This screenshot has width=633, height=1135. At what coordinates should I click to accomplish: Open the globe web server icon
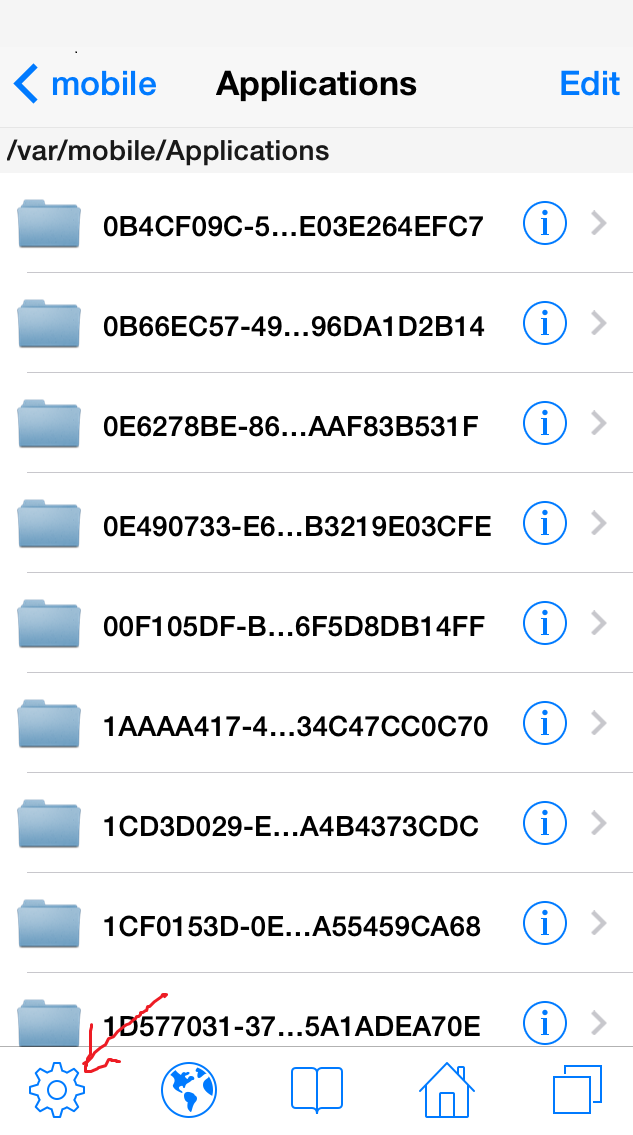point(189,1089)
